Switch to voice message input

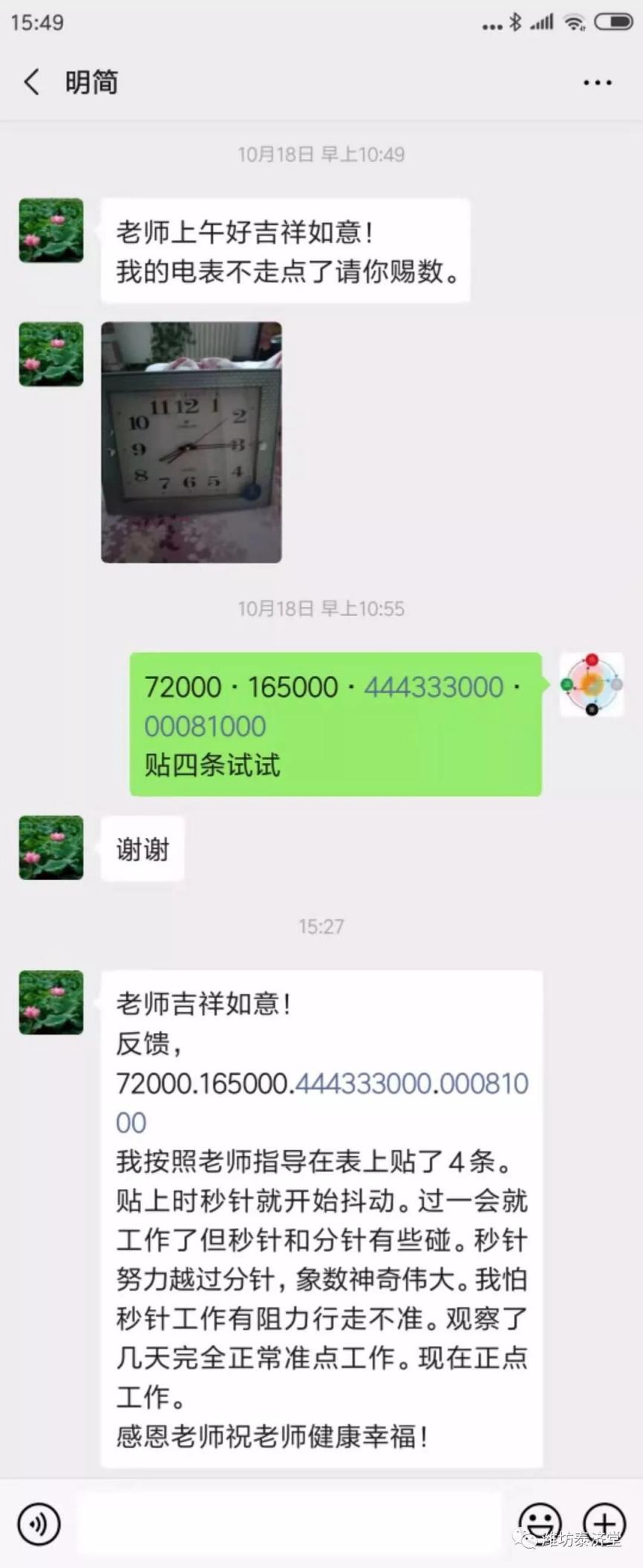tap(39, 1524)
